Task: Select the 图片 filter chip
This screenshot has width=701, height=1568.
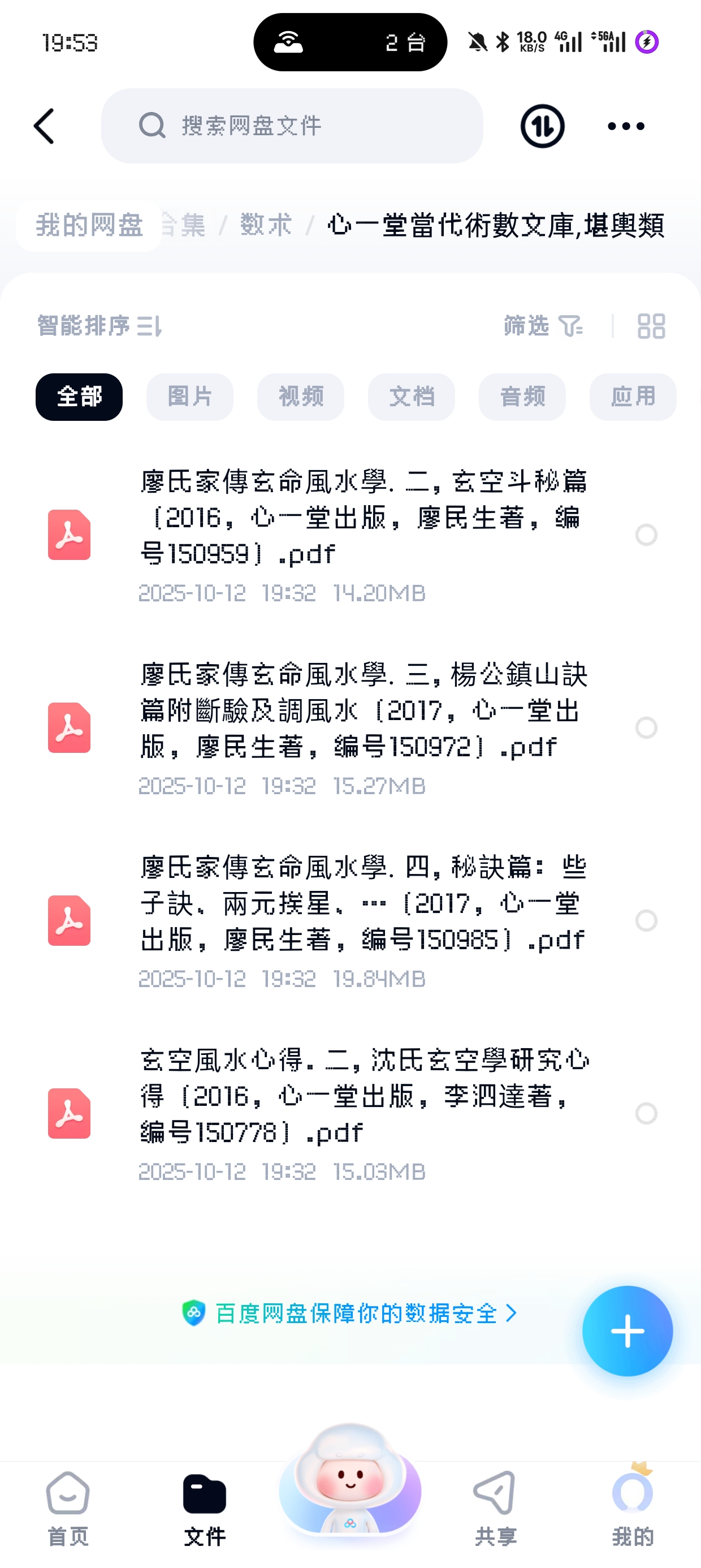Action: [x=190, y=397]
